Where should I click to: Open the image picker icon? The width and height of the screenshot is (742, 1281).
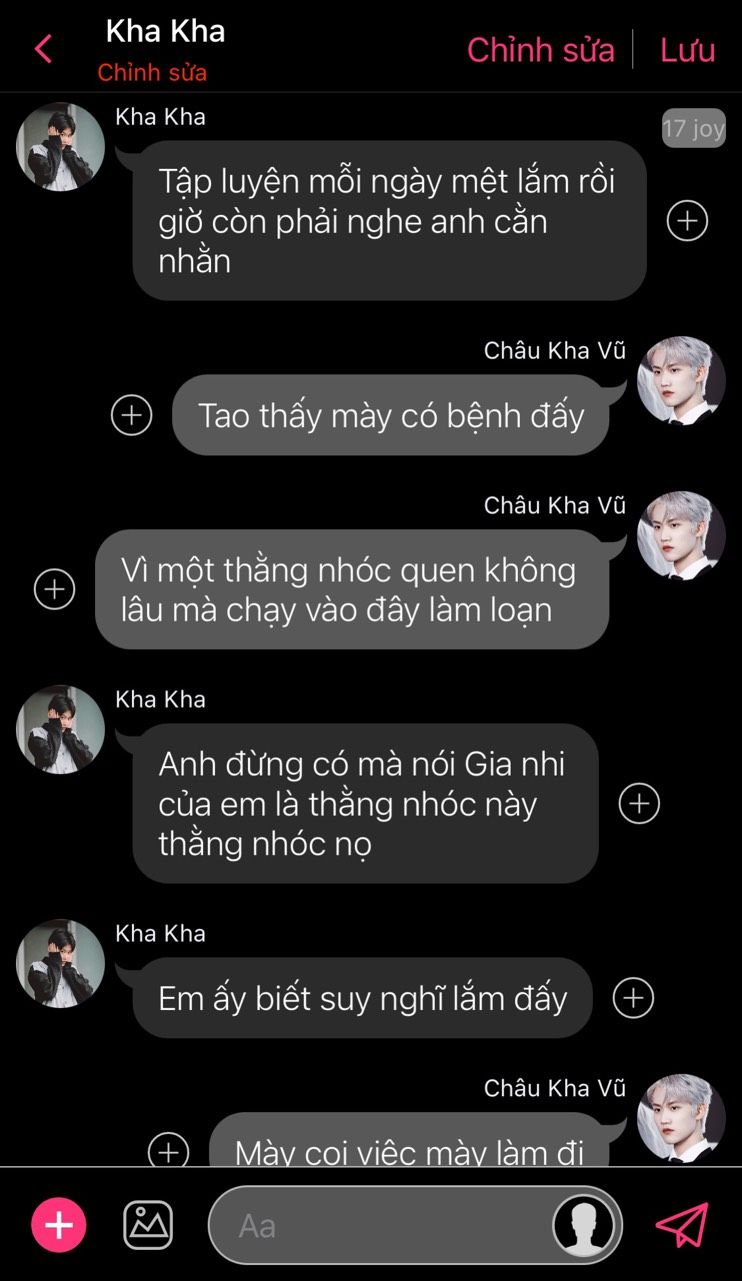(x=148, y=1225)
